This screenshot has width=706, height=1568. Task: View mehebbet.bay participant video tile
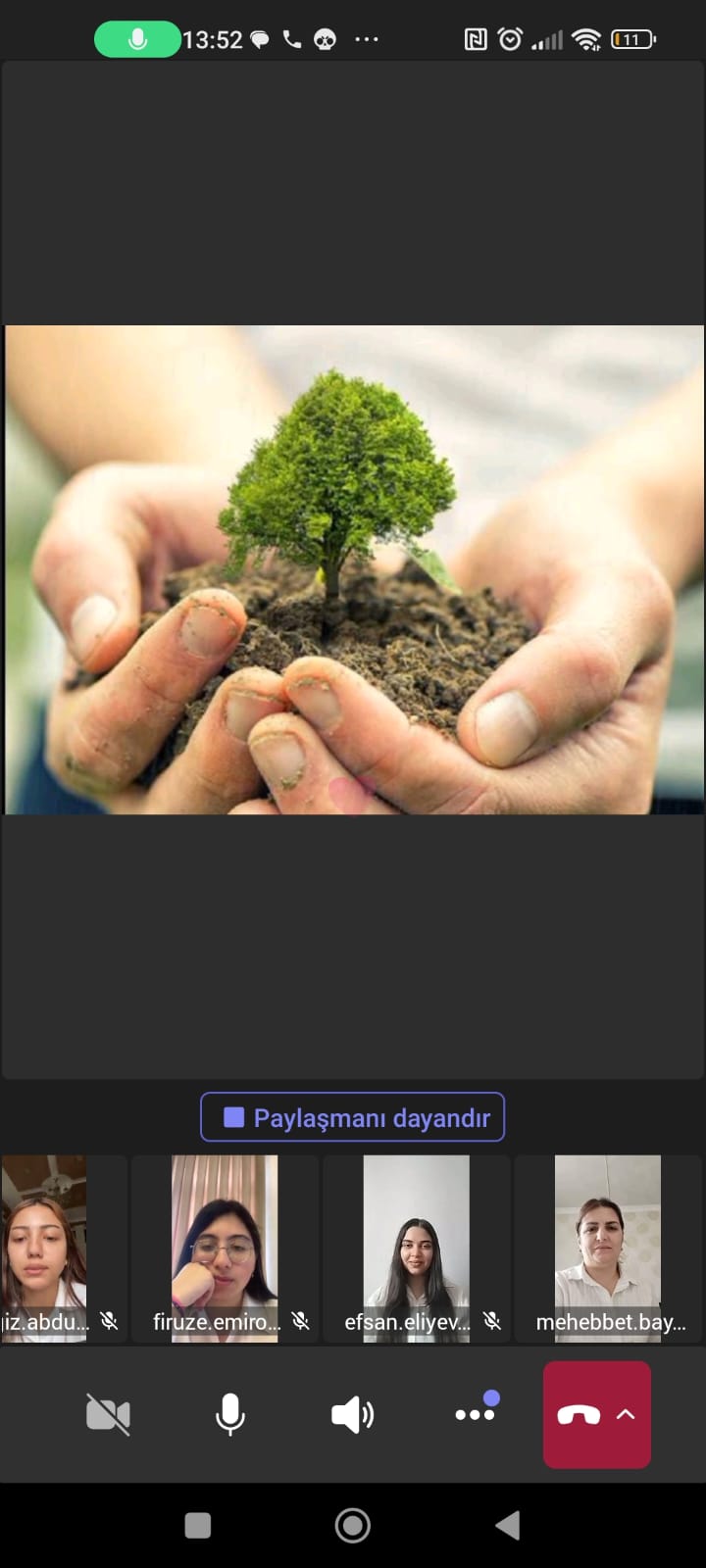pos(608,1249)
